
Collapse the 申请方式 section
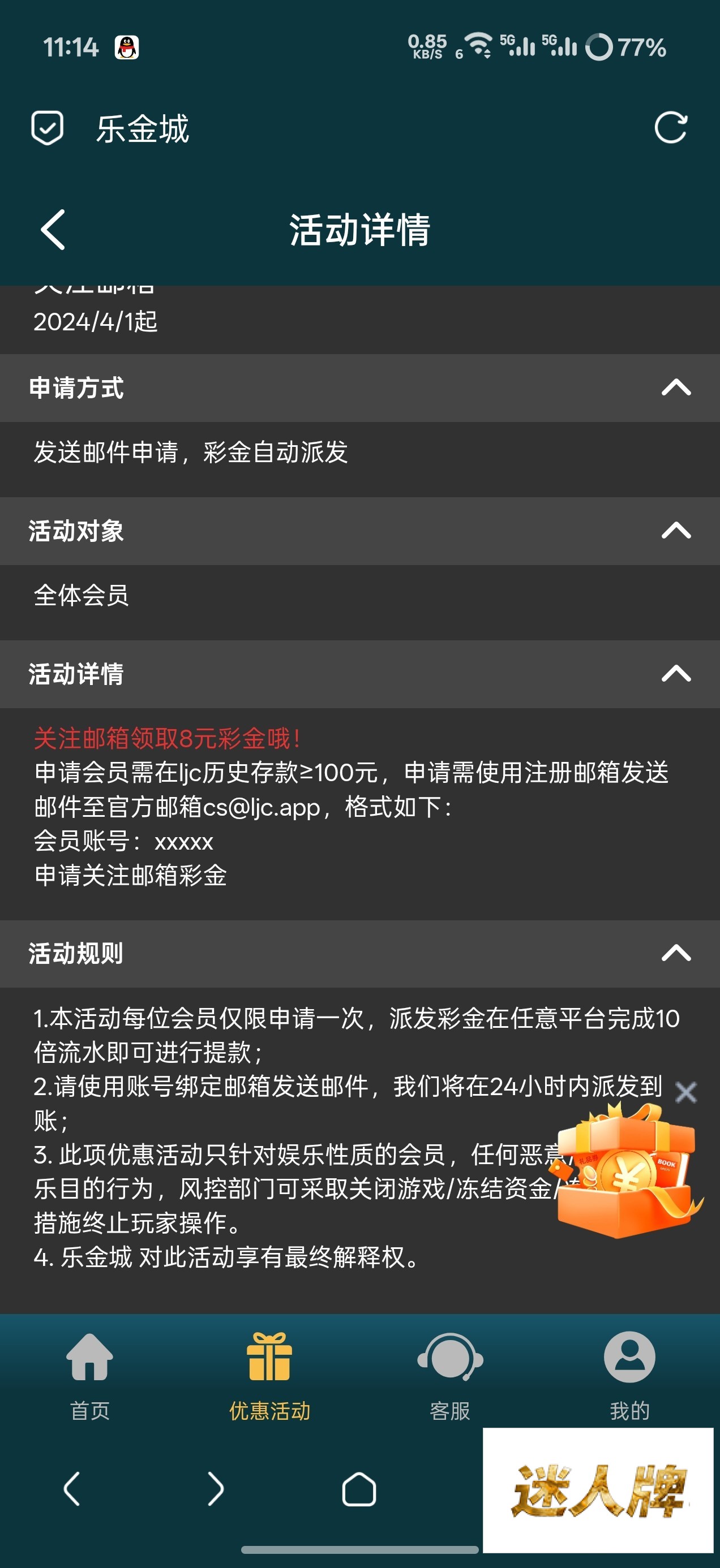(x=675, y=387)
